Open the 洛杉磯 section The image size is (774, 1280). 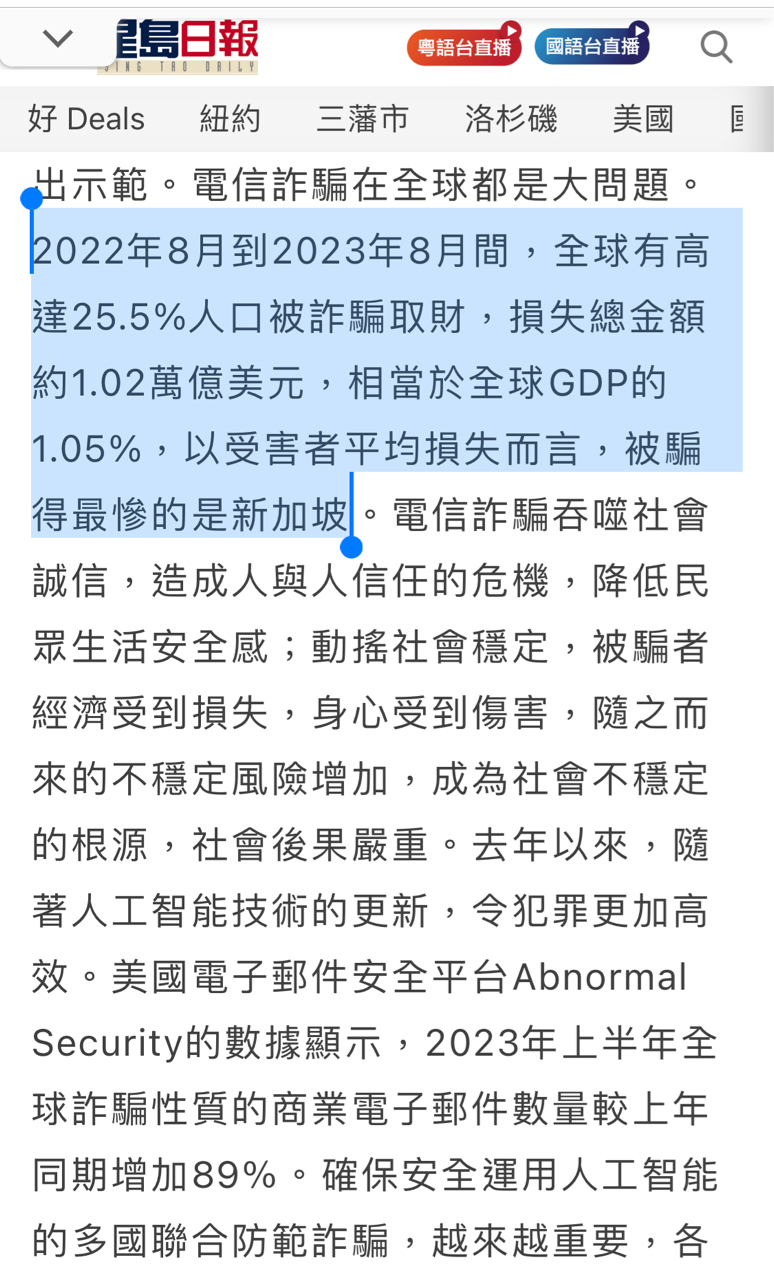511,119
